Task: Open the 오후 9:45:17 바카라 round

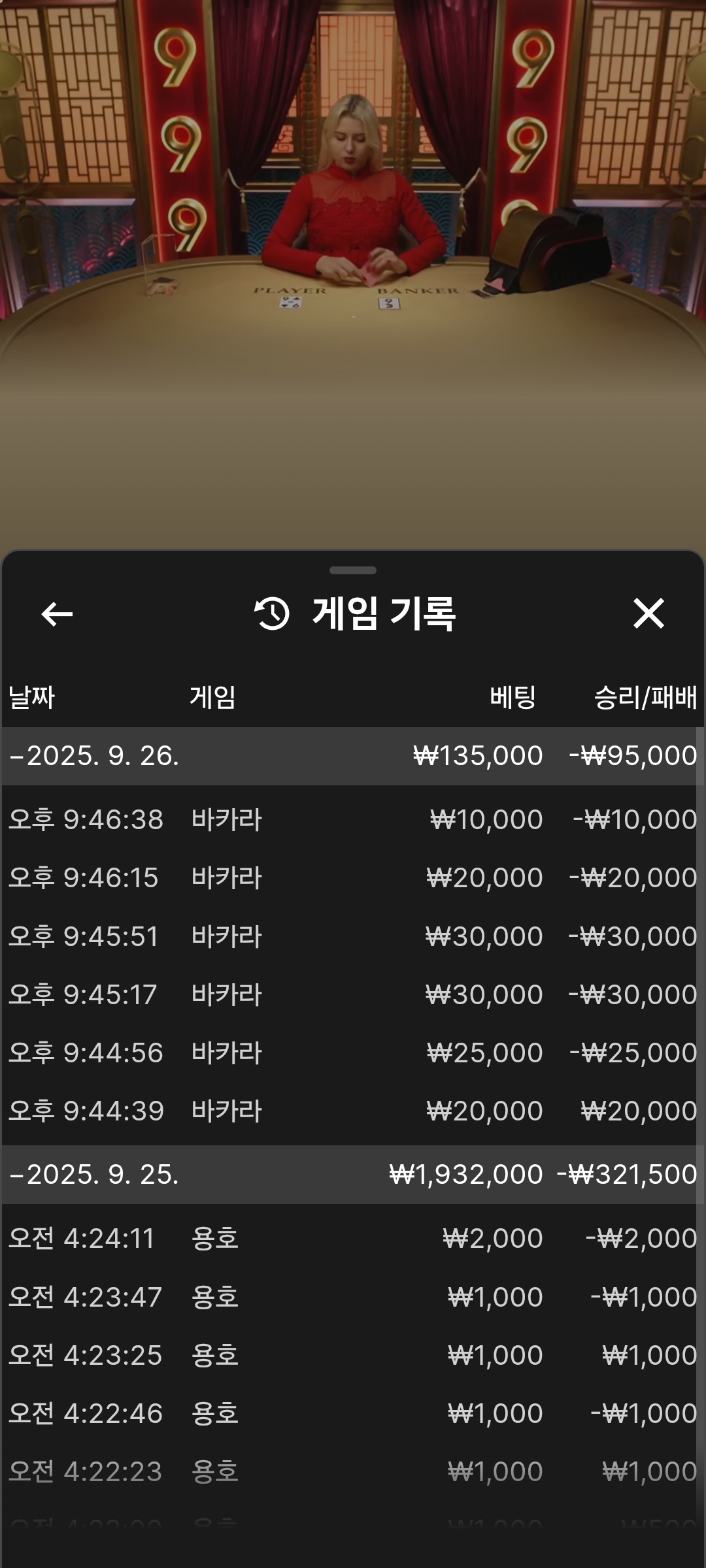Action: click(x=352, y=994)
